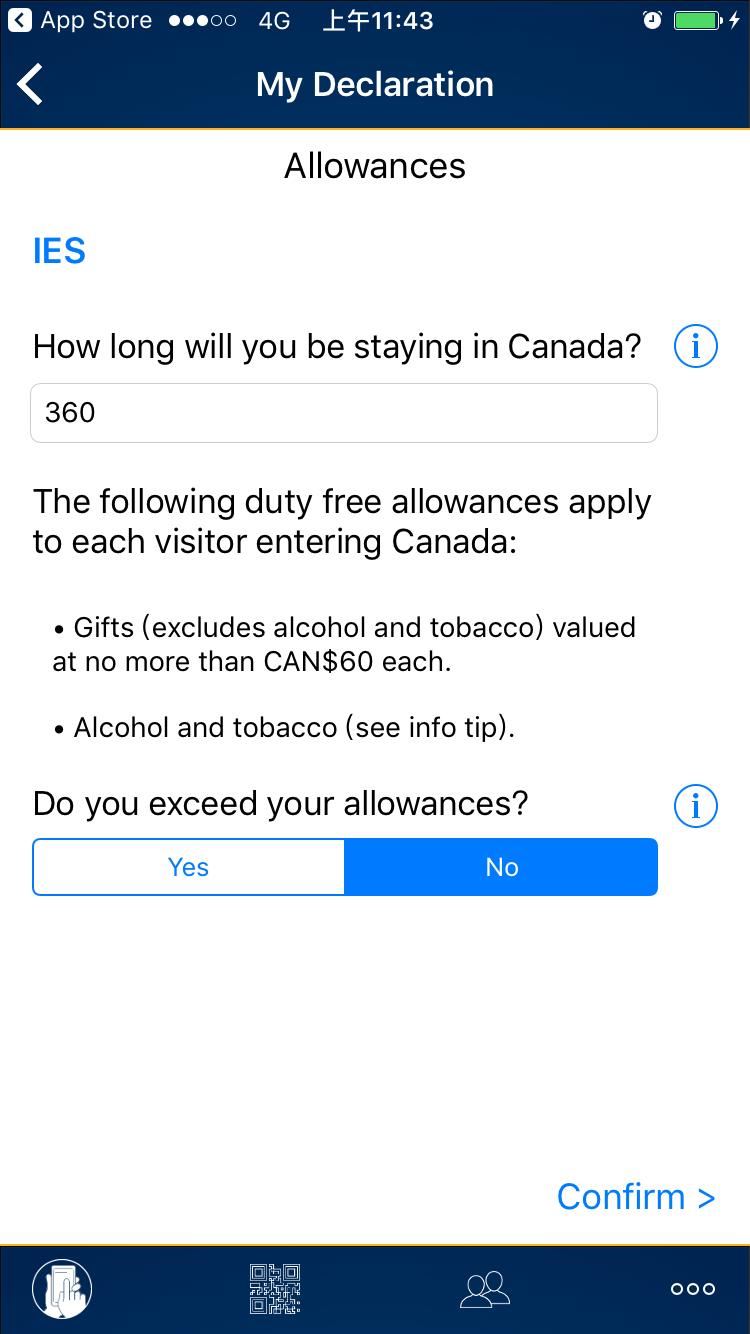Open the QR code tab
The width and height of the screenshot is (750, 1334).
coord(275,1289)
